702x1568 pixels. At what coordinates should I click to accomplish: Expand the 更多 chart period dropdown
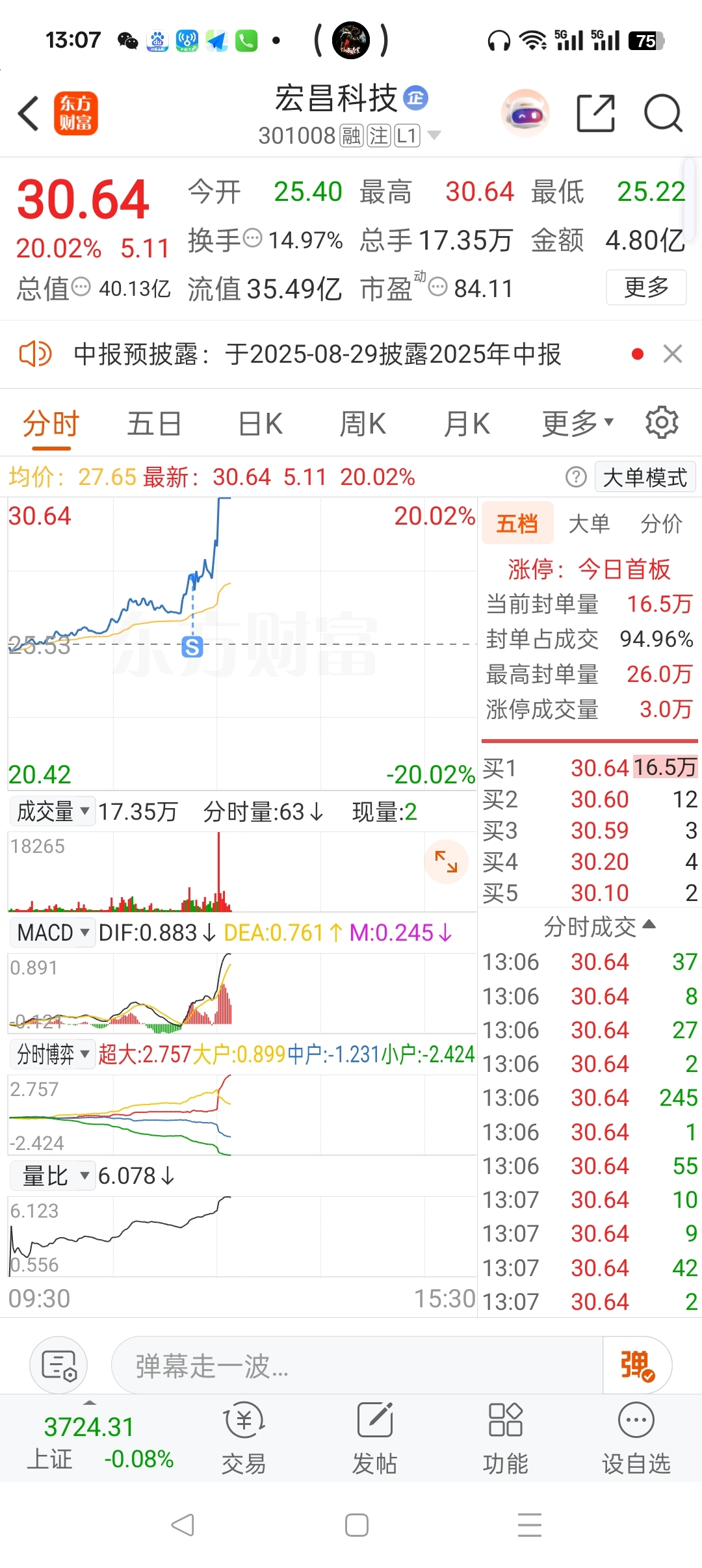tap(577, 424)
